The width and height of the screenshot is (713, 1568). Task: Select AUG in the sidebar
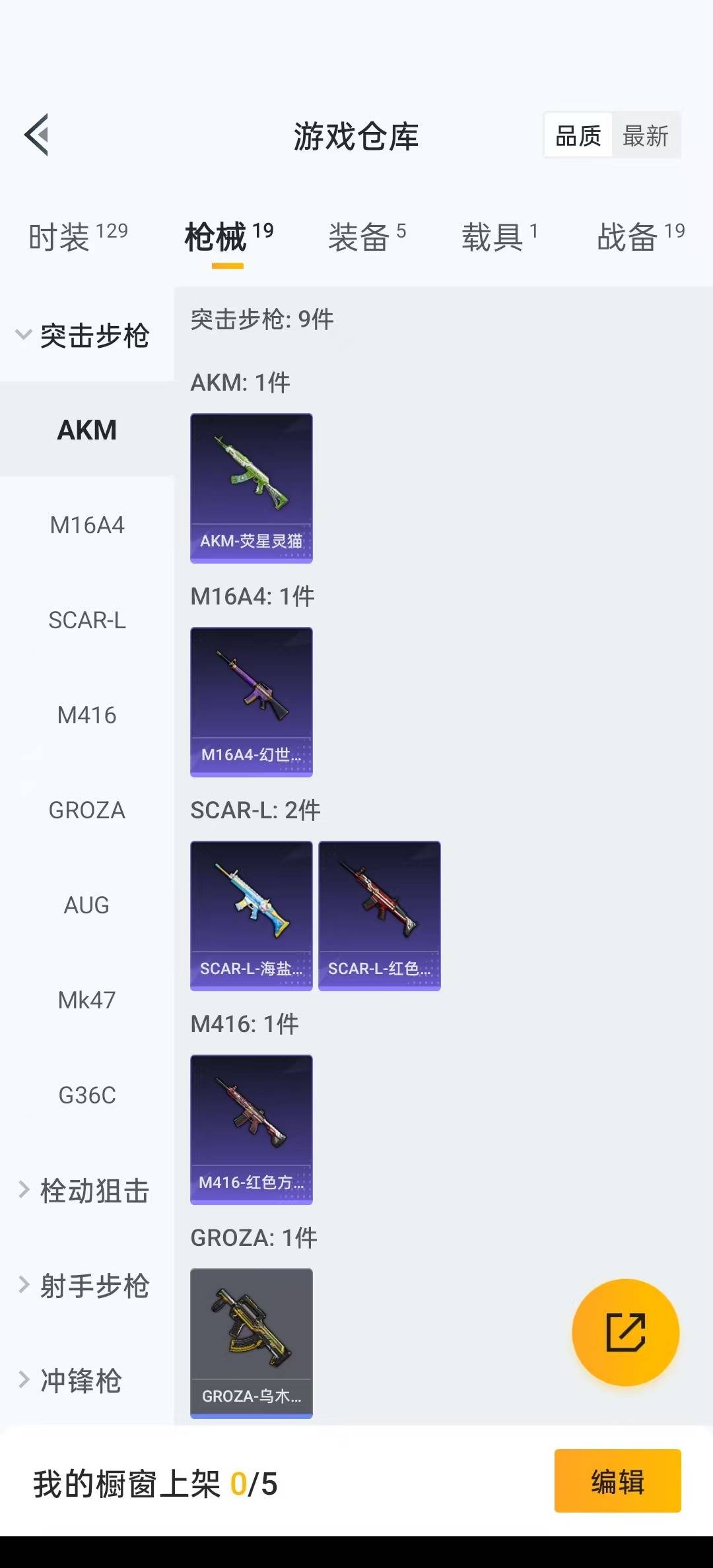[x=87, y=905]
